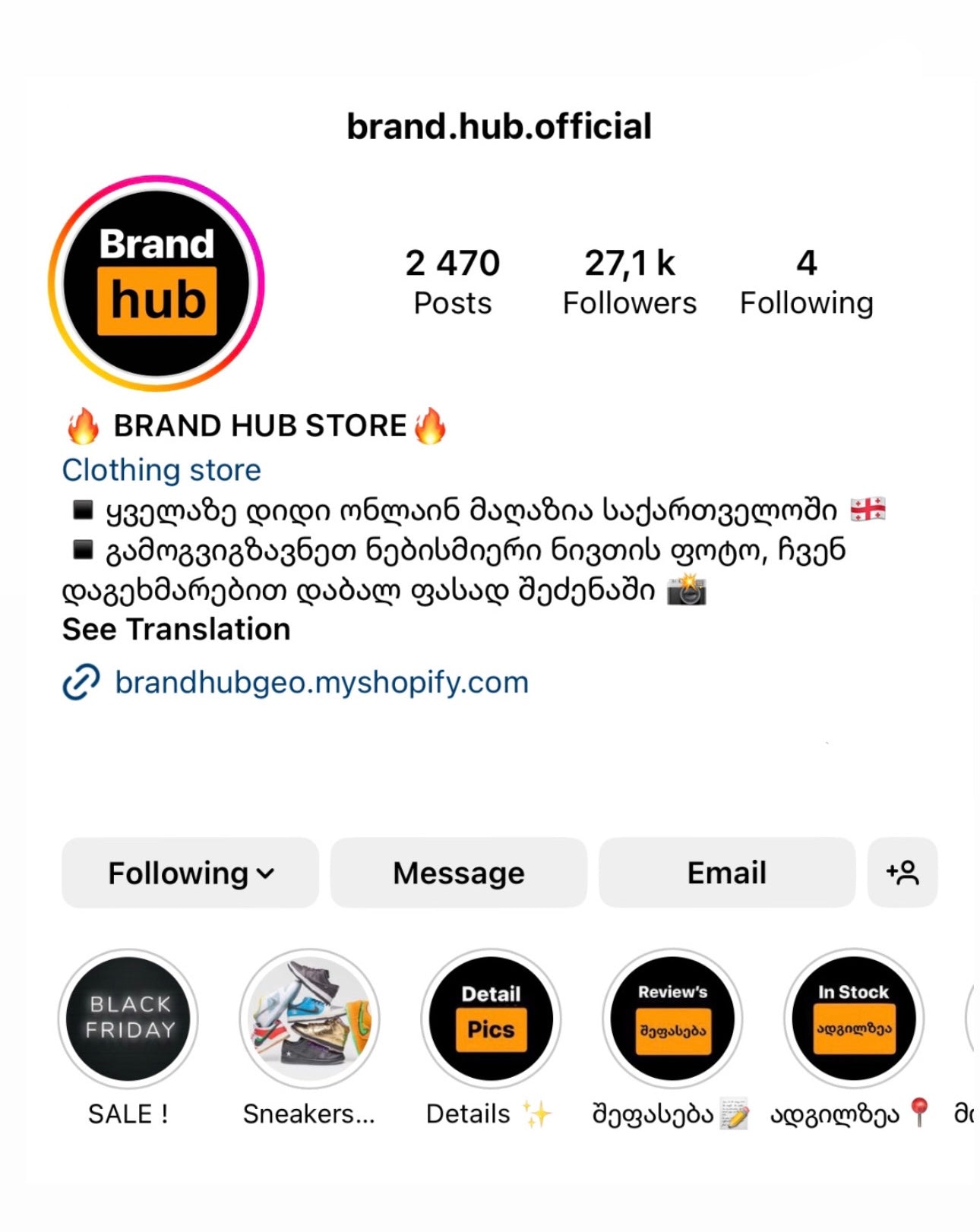The height and width of the screenshot is (1232, 980).
Task: Open the Details highlight with Detail Pics
Action: (491, 1019)
